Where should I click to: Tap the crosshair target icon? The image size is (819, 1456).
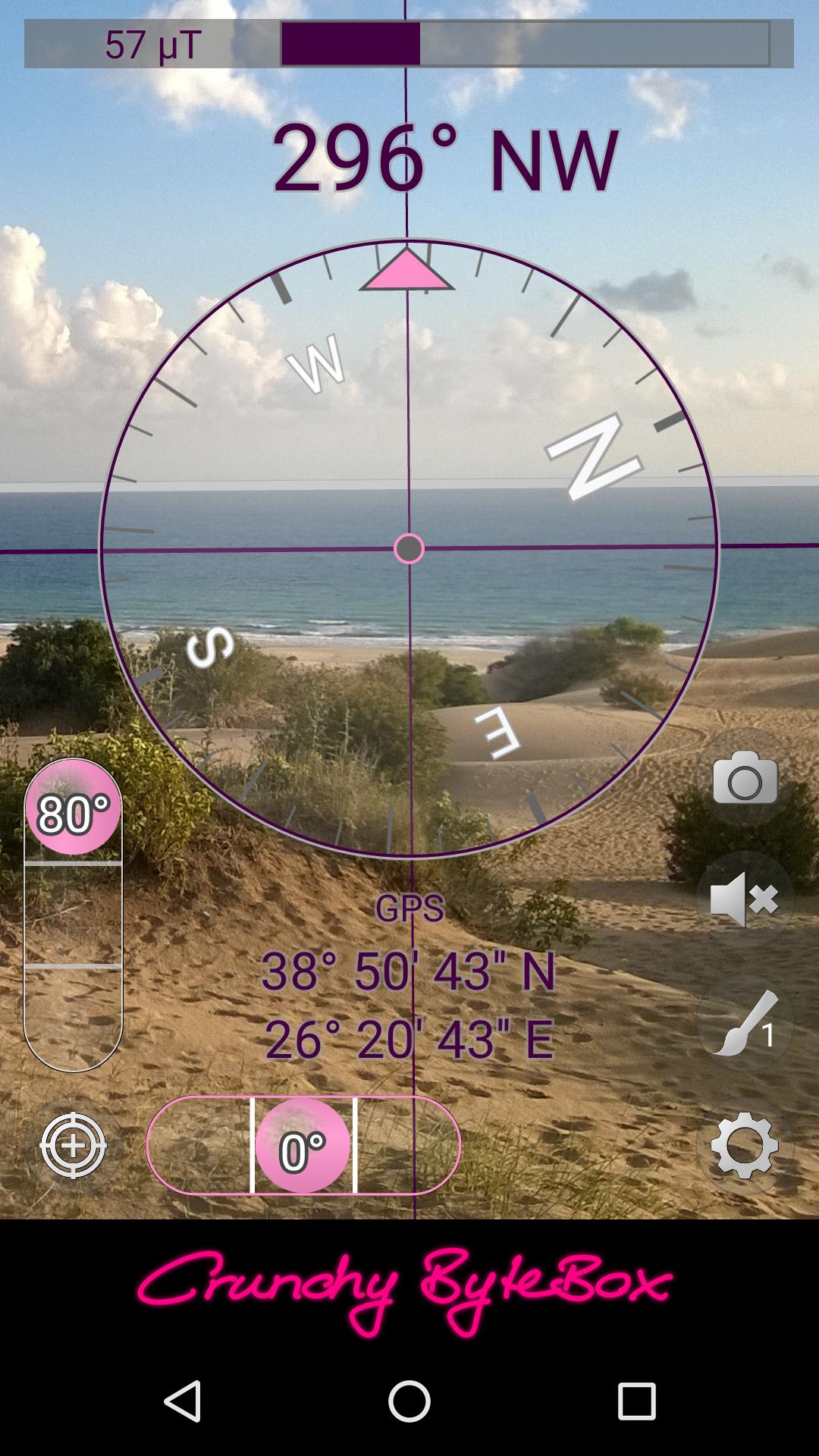(73, 1146)
